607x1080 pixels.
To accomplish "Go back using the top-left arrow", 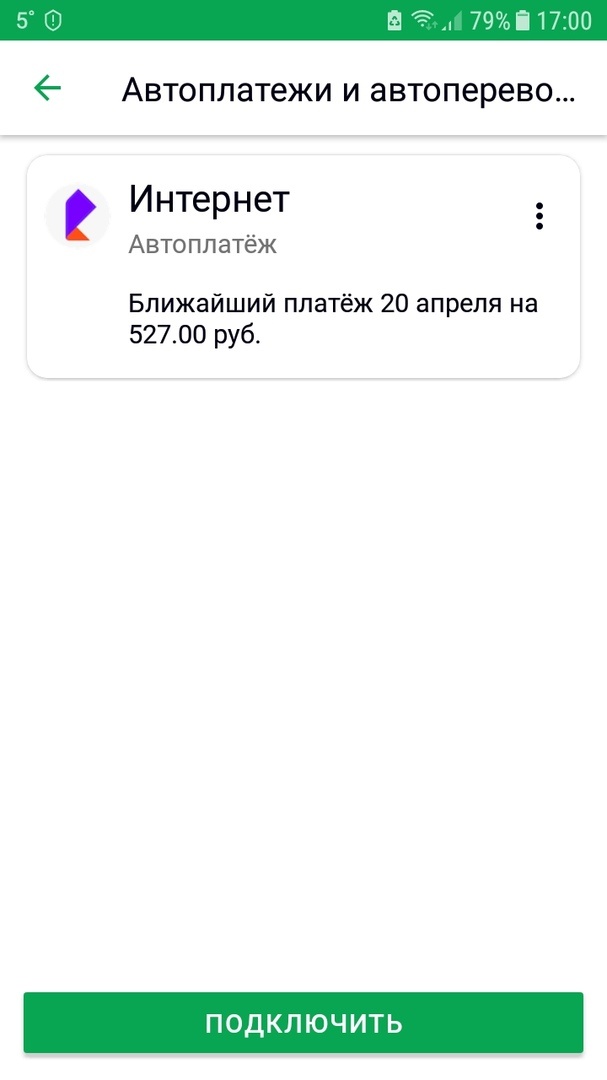I will (47, 88).
